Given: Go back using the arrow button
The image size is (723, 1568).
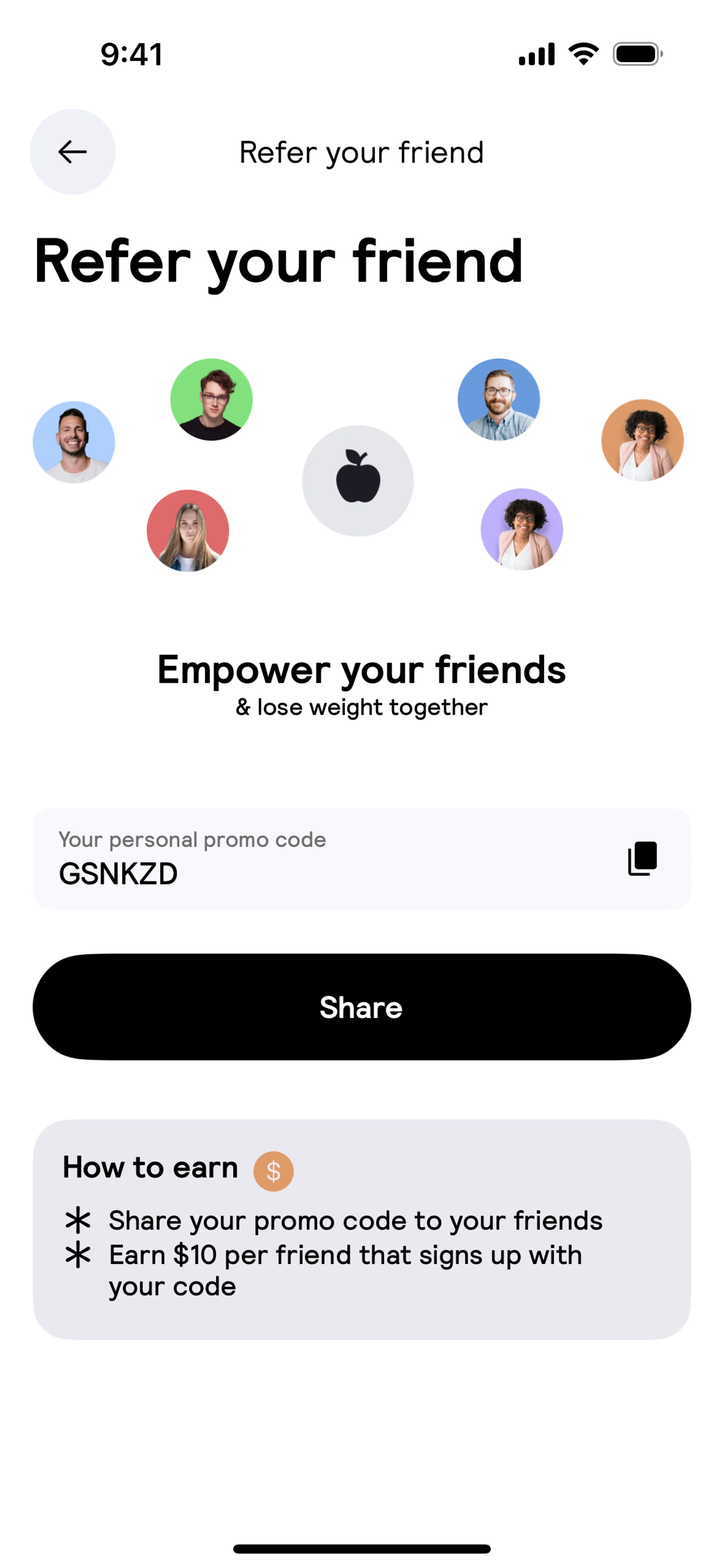Looking at the screenshot, I should click(72, 151).
